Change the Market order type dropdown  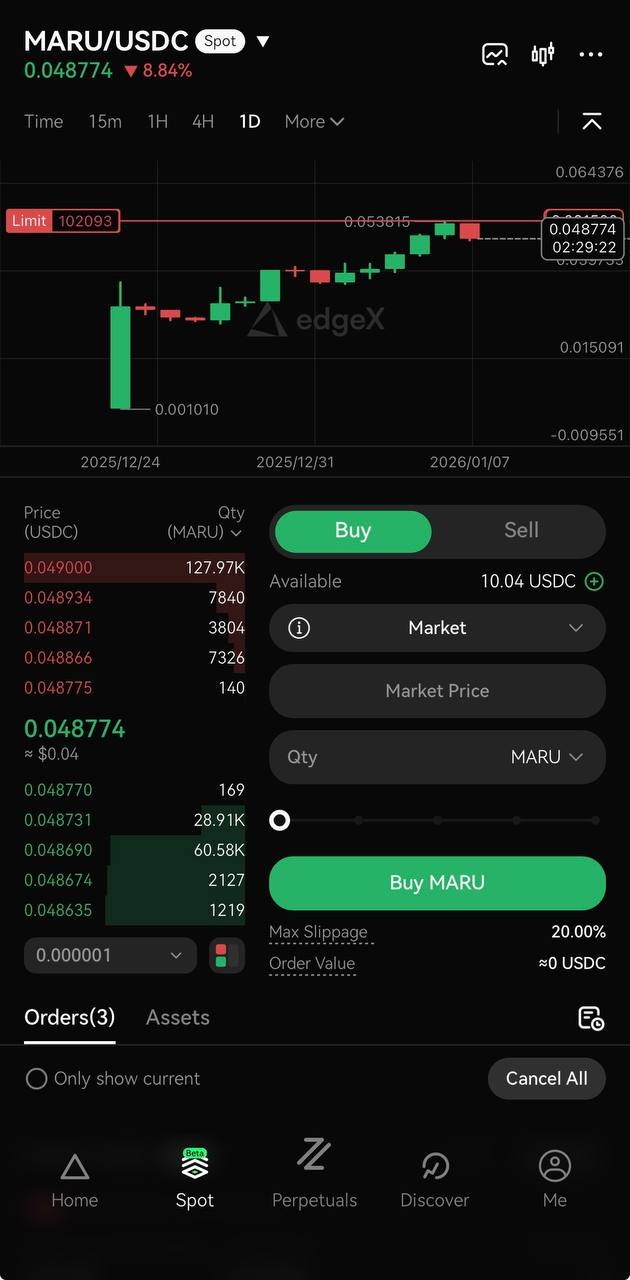[x=437, y=628]
